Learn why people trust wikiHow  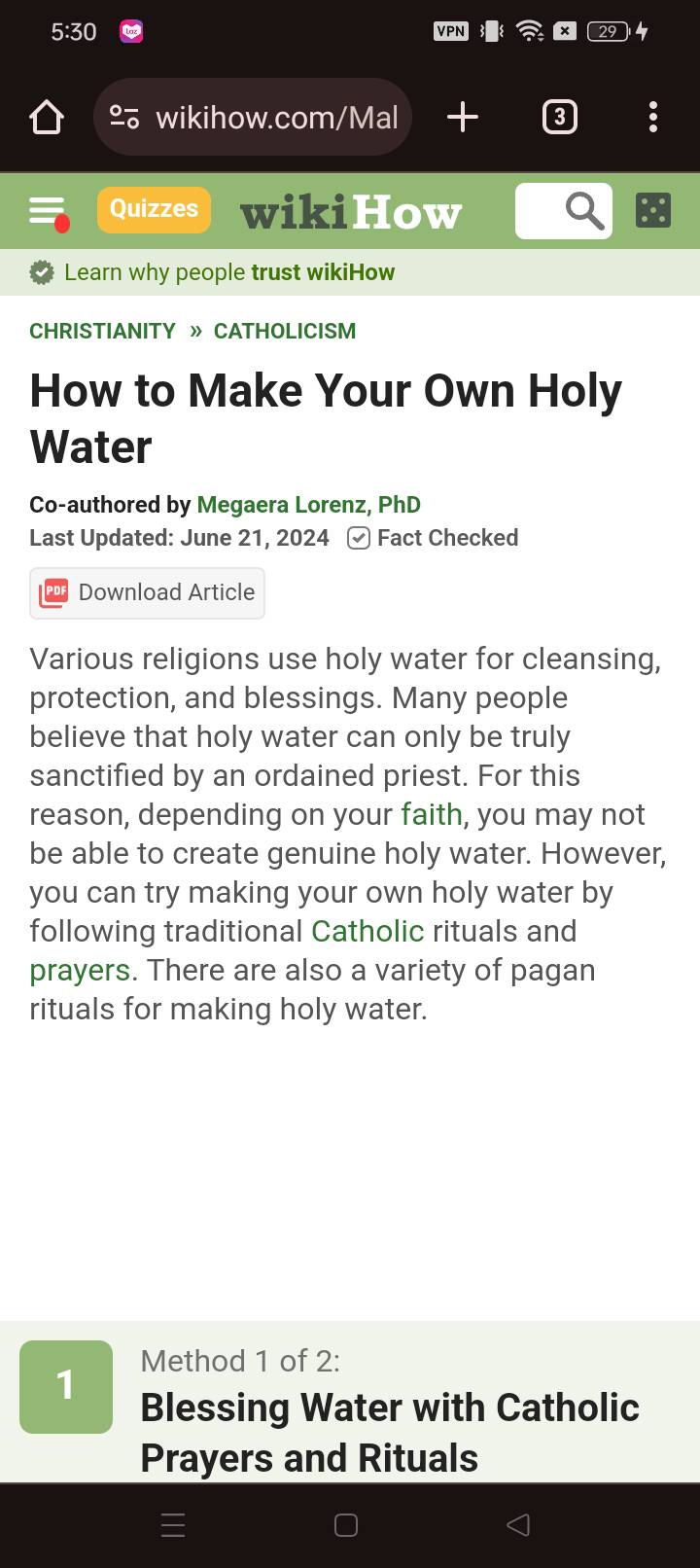point(228,272)
